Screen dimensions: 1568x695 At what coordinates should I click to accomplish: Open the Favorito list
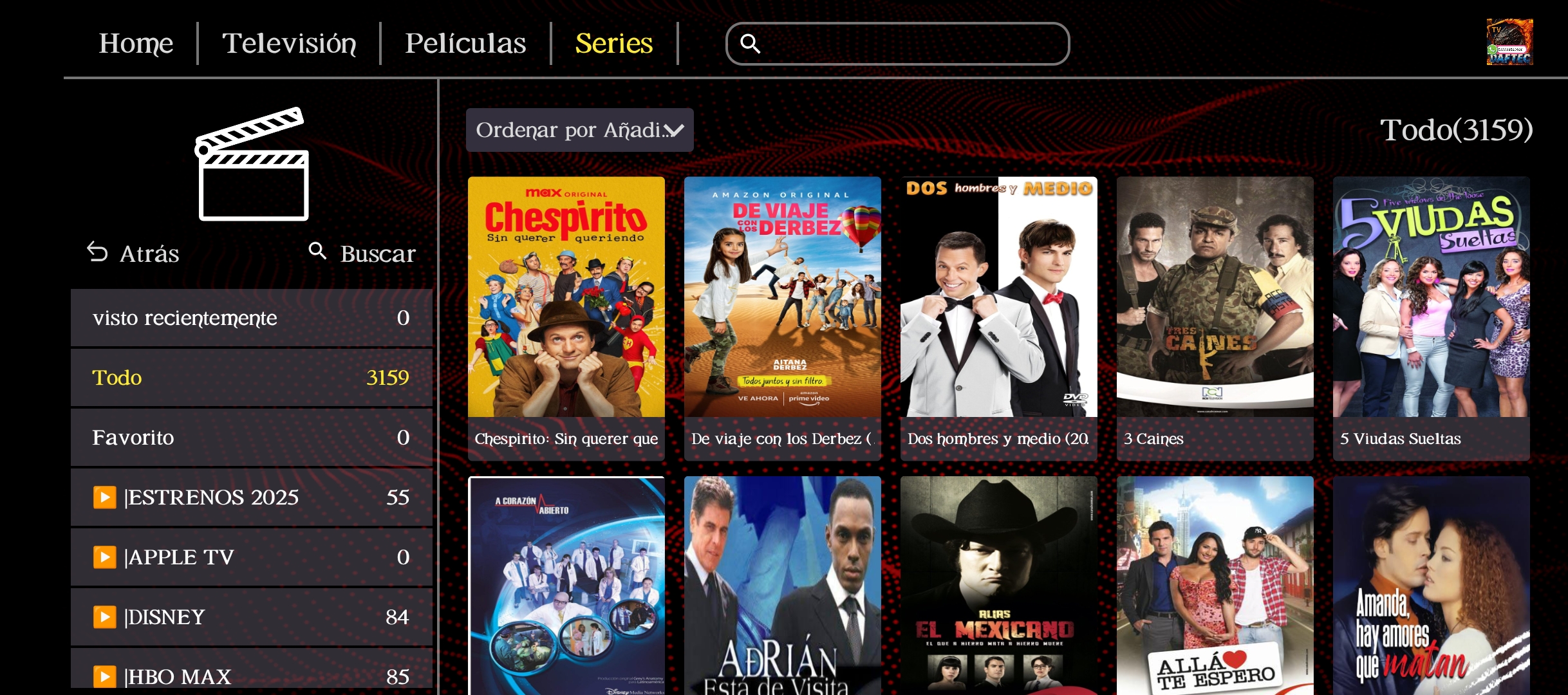click(x=251, y=438)
